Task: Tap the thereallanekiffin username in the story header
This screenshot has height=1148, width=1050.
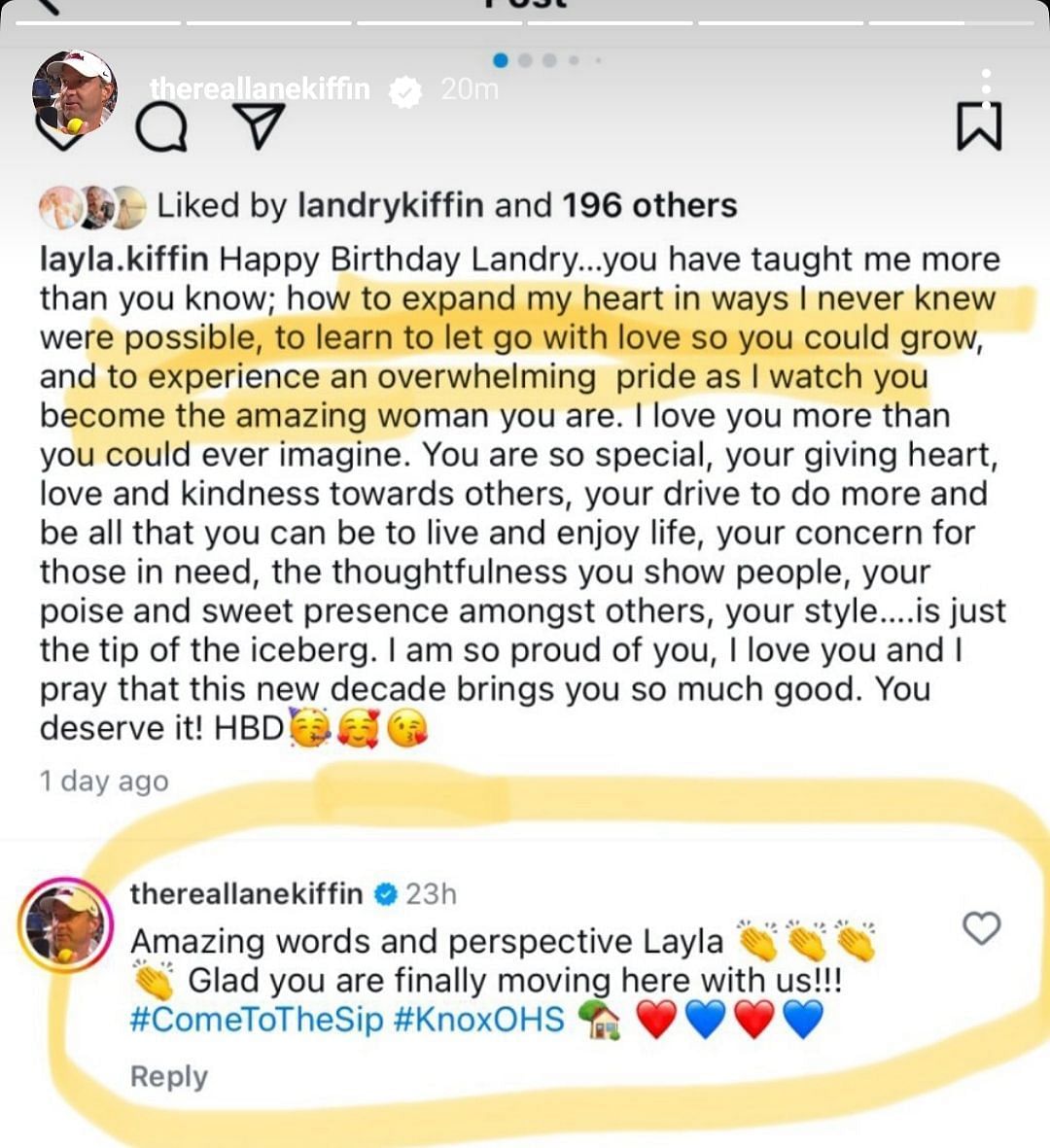Action: coord(259,89)
